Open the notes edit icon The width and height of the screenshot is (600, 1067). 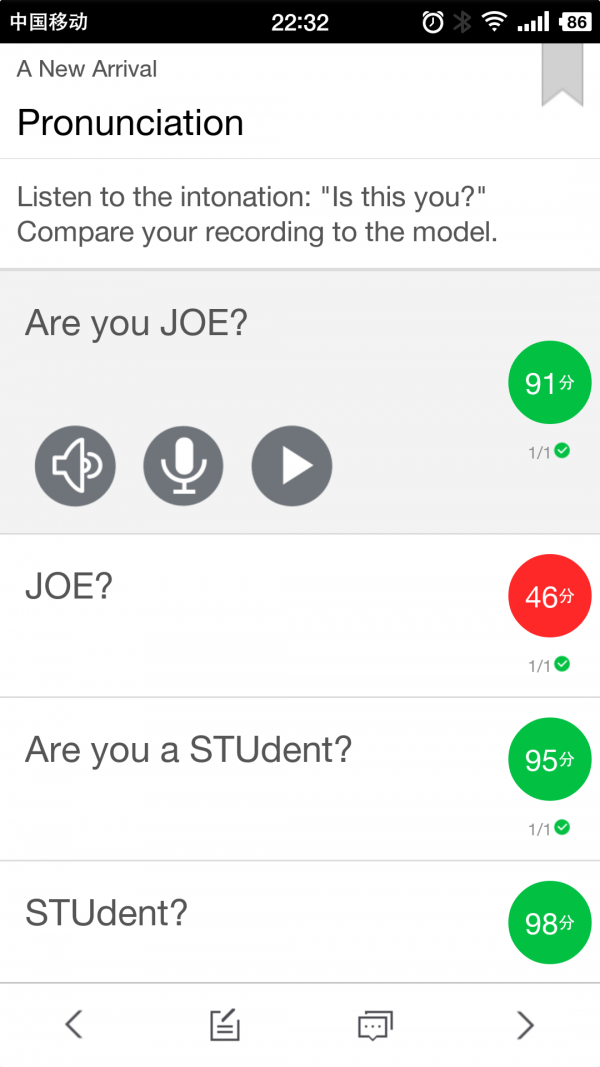(x=224, y=1024)
